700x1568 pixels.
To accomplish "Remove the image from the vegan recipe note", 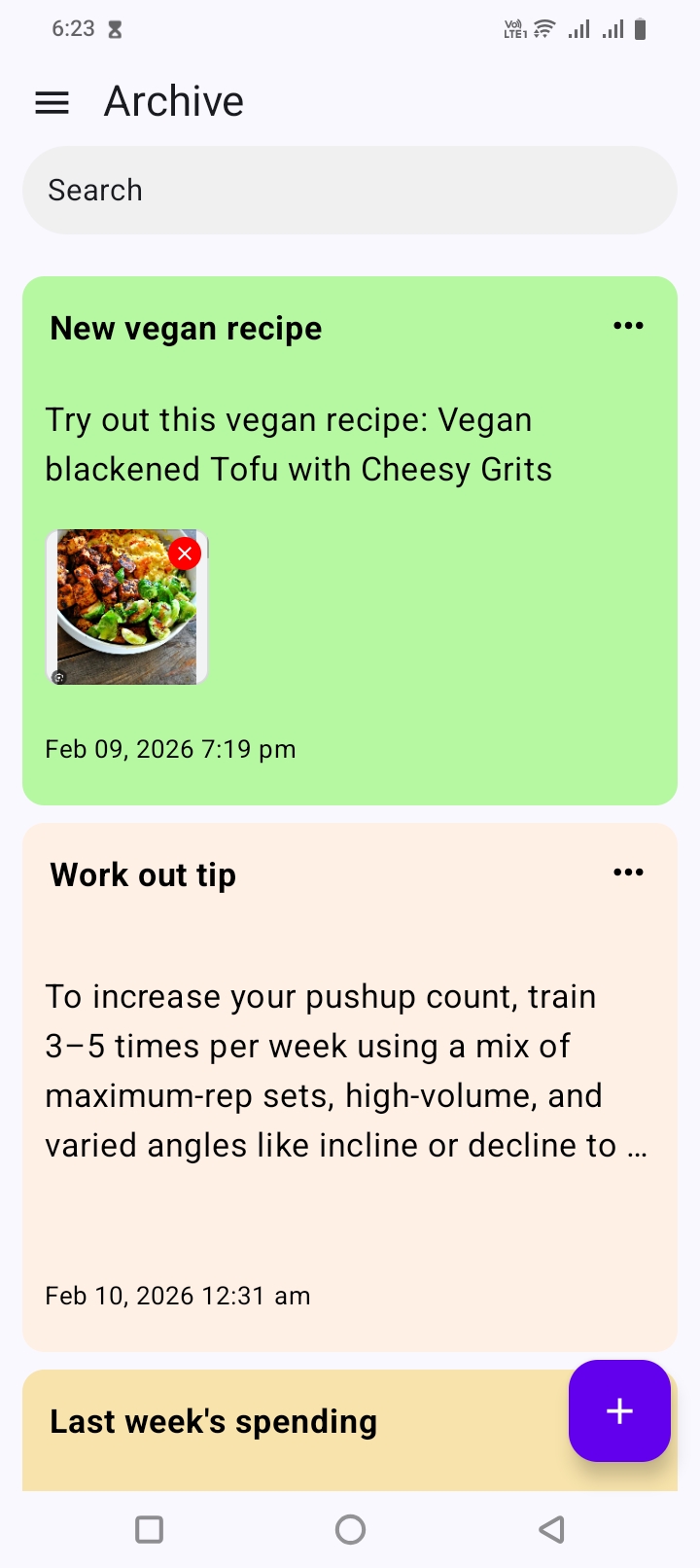I will (185, 553).
